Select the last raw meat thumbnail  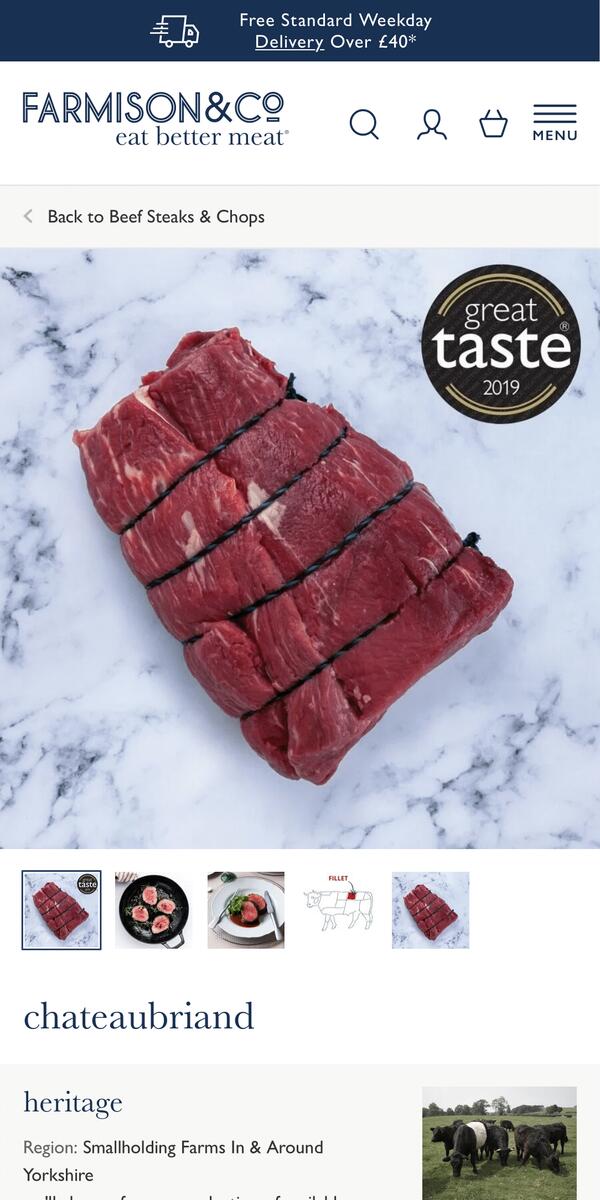430,910
